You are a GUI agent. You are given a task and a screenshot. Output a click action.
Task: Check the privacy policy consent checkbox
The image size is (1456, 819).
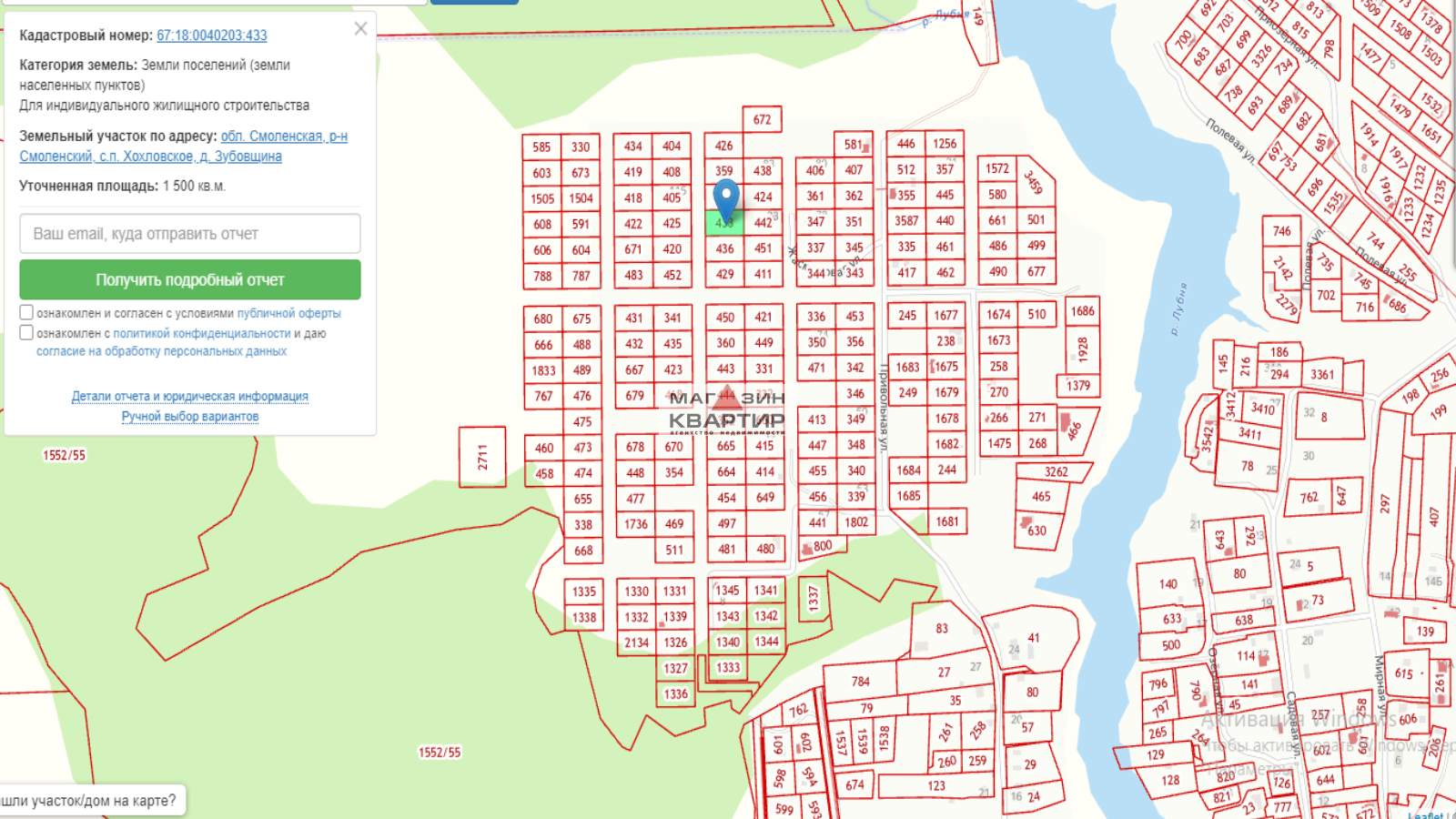point(26,332)
